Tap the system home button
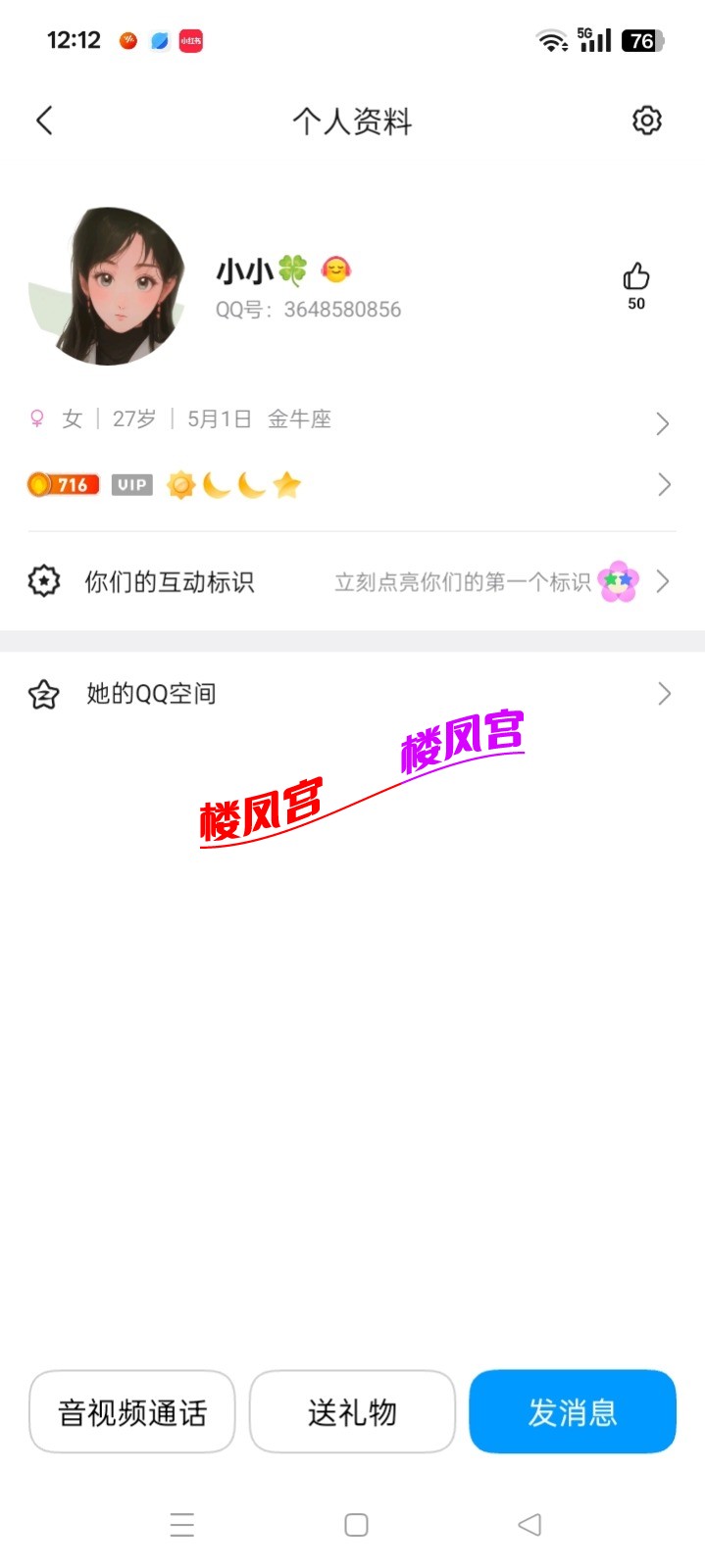Viewport: 705px width, 1568px height. coord(356,1525)
